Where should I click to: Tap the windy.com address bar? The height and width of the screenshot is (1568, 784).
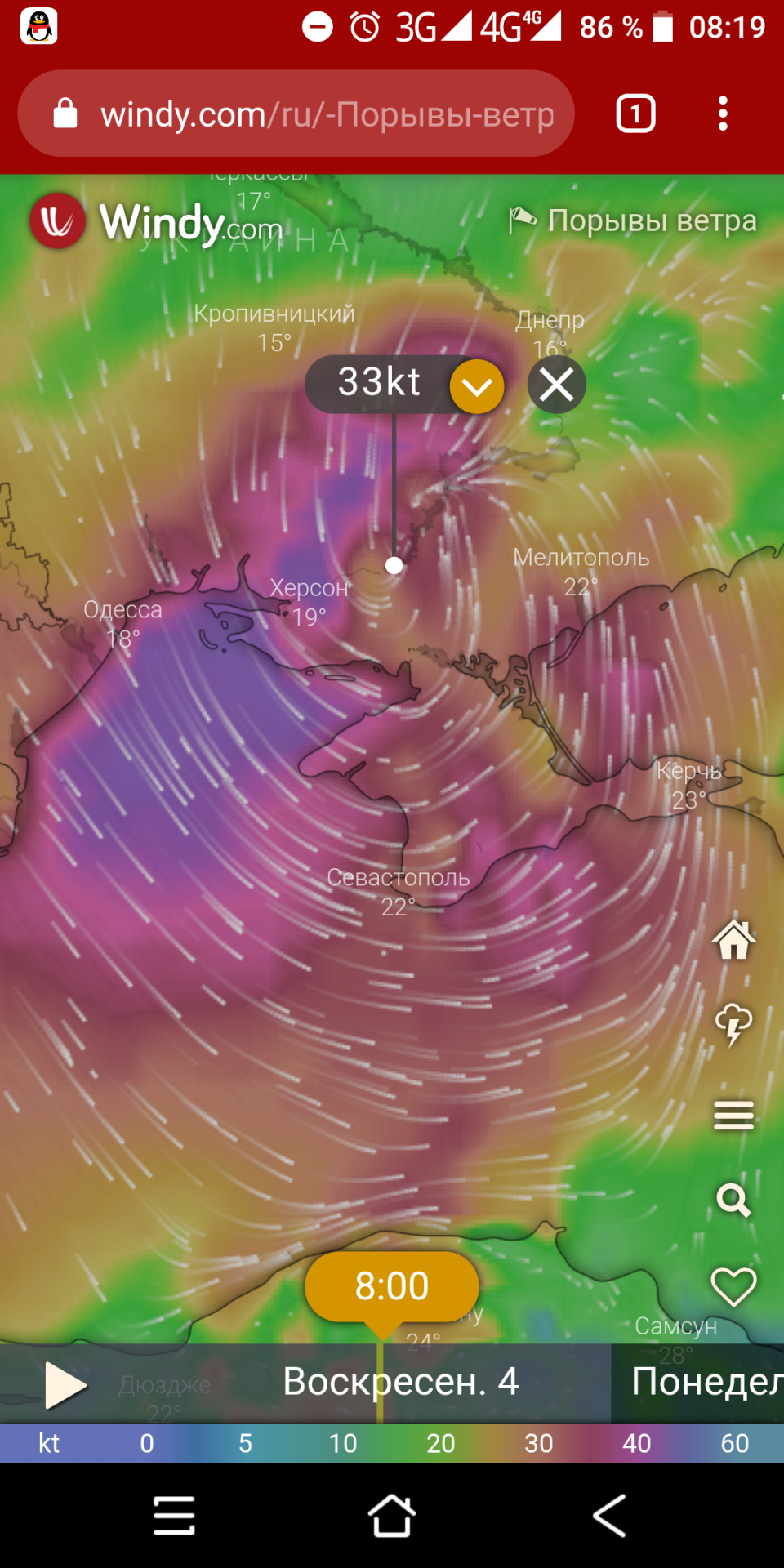296,114
